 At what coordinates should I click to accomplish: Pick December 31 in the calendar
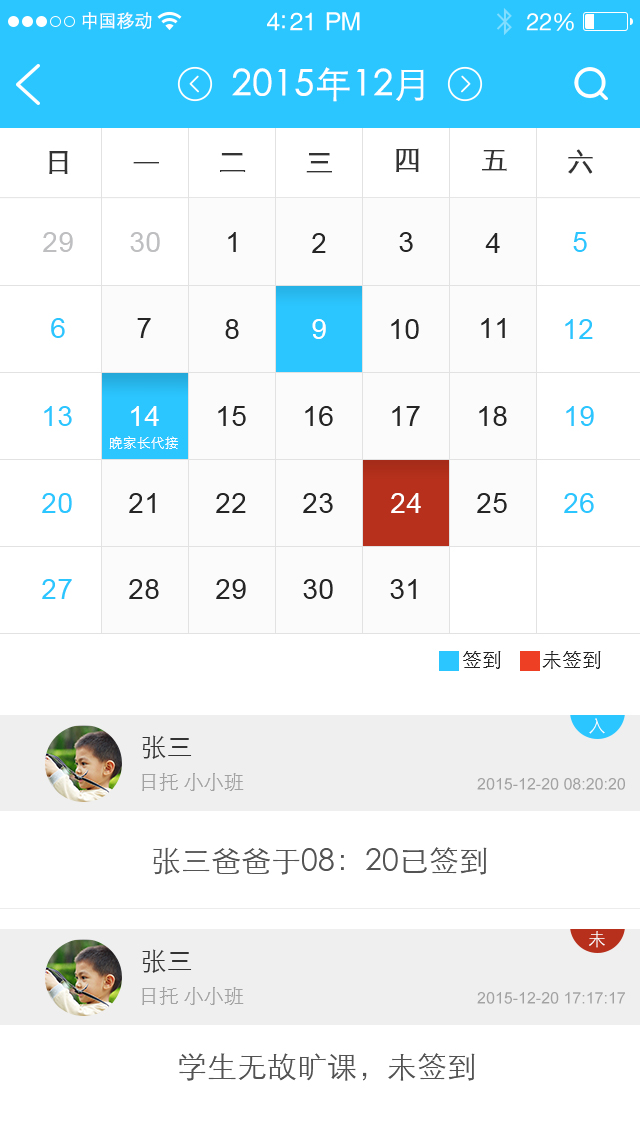pos(406,590)
